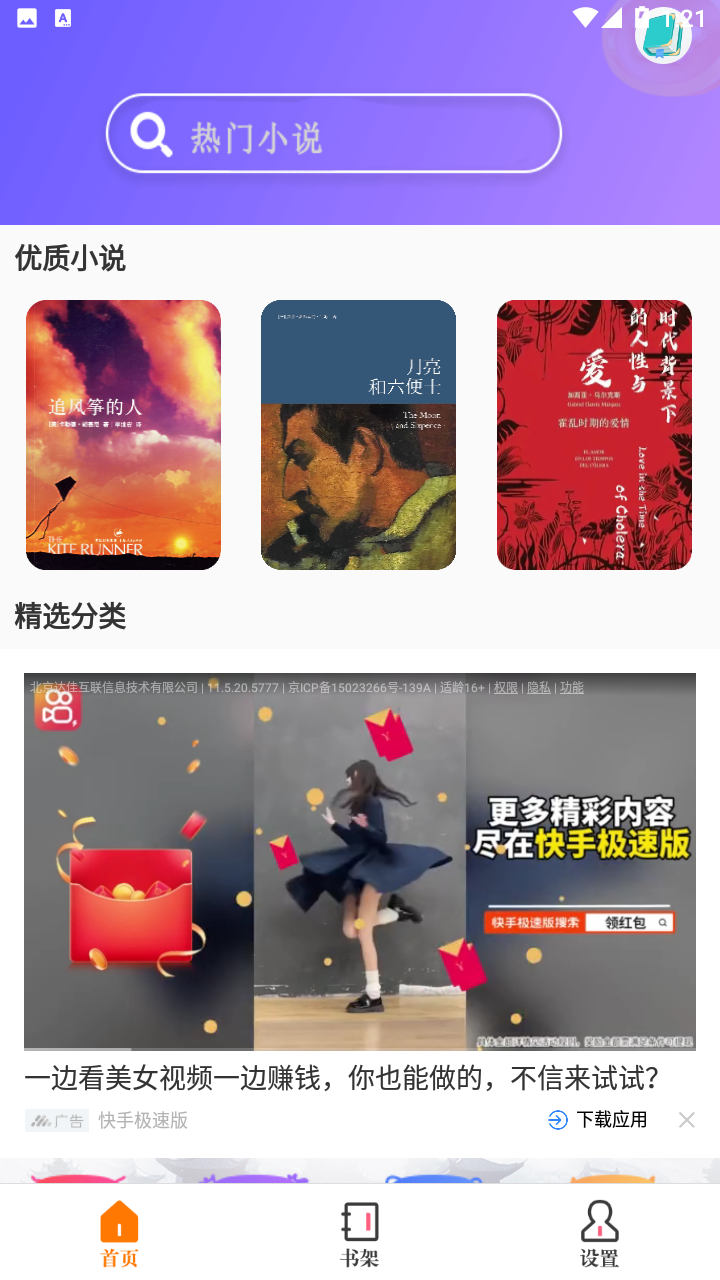Viewport: 720px width, 1280px height.
Task: Tap 下载应用 to download the app
Action: coord(598,1120)
